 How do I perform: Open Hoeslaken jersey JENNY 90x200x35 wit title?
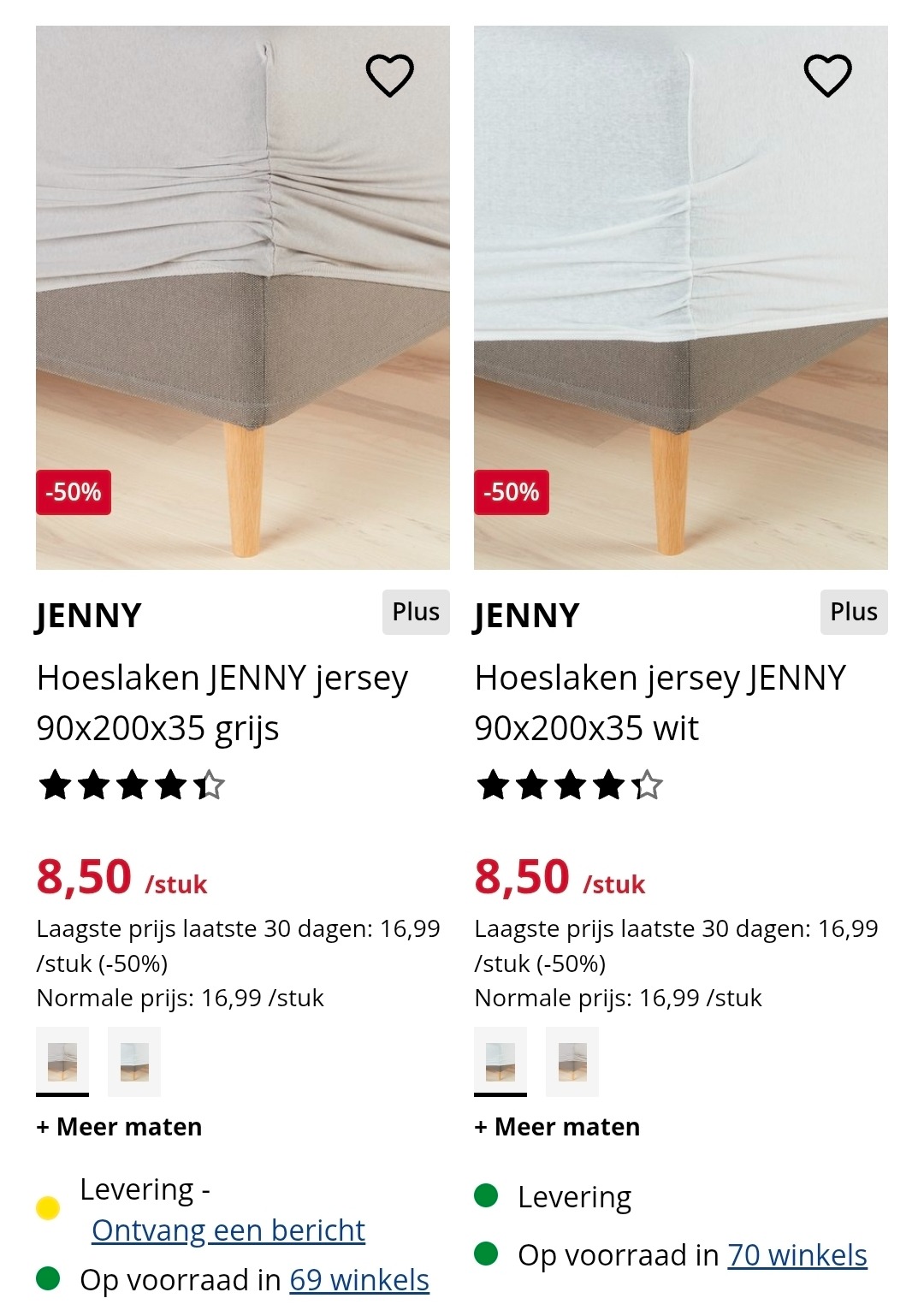660,702
